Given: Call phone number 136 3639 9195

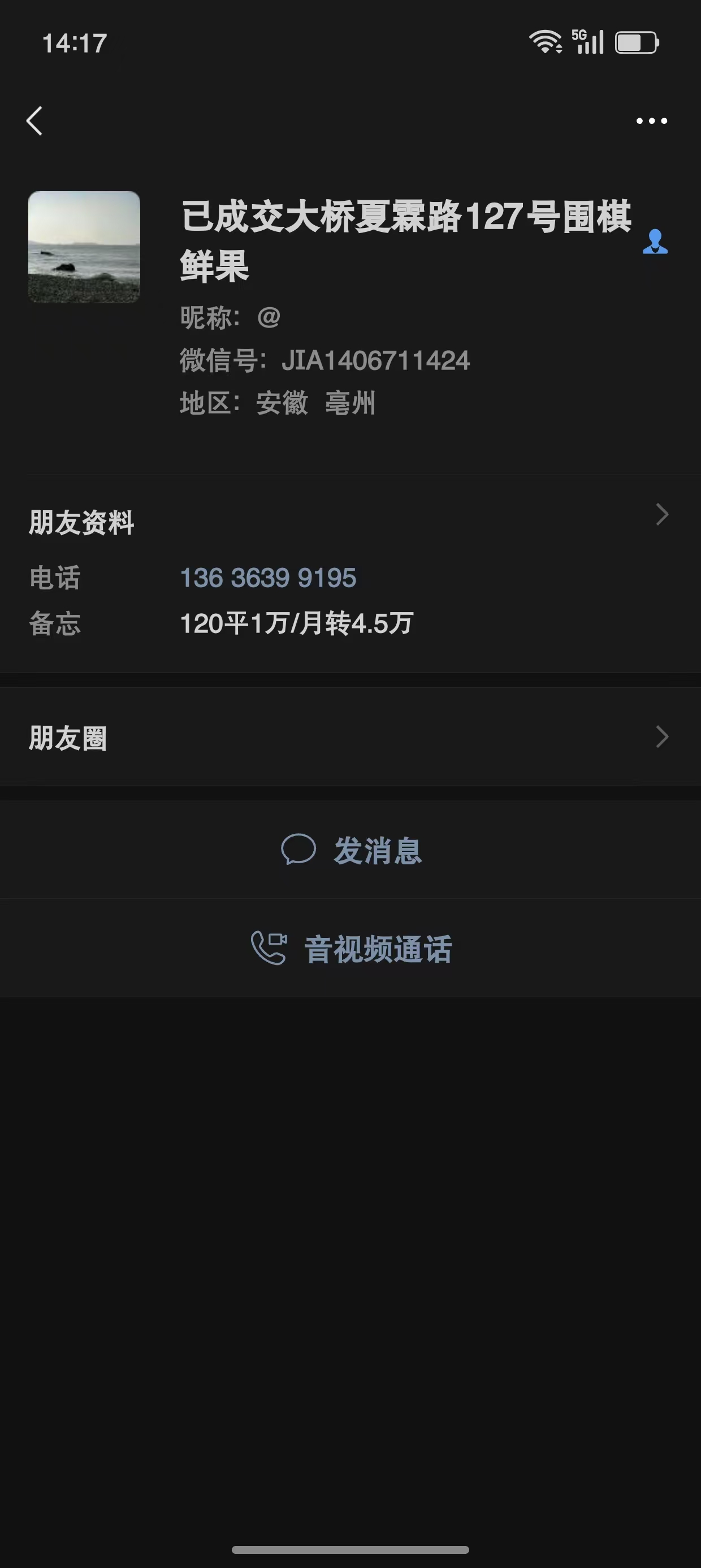Looking at the screenshot, I should pos(268,578).
